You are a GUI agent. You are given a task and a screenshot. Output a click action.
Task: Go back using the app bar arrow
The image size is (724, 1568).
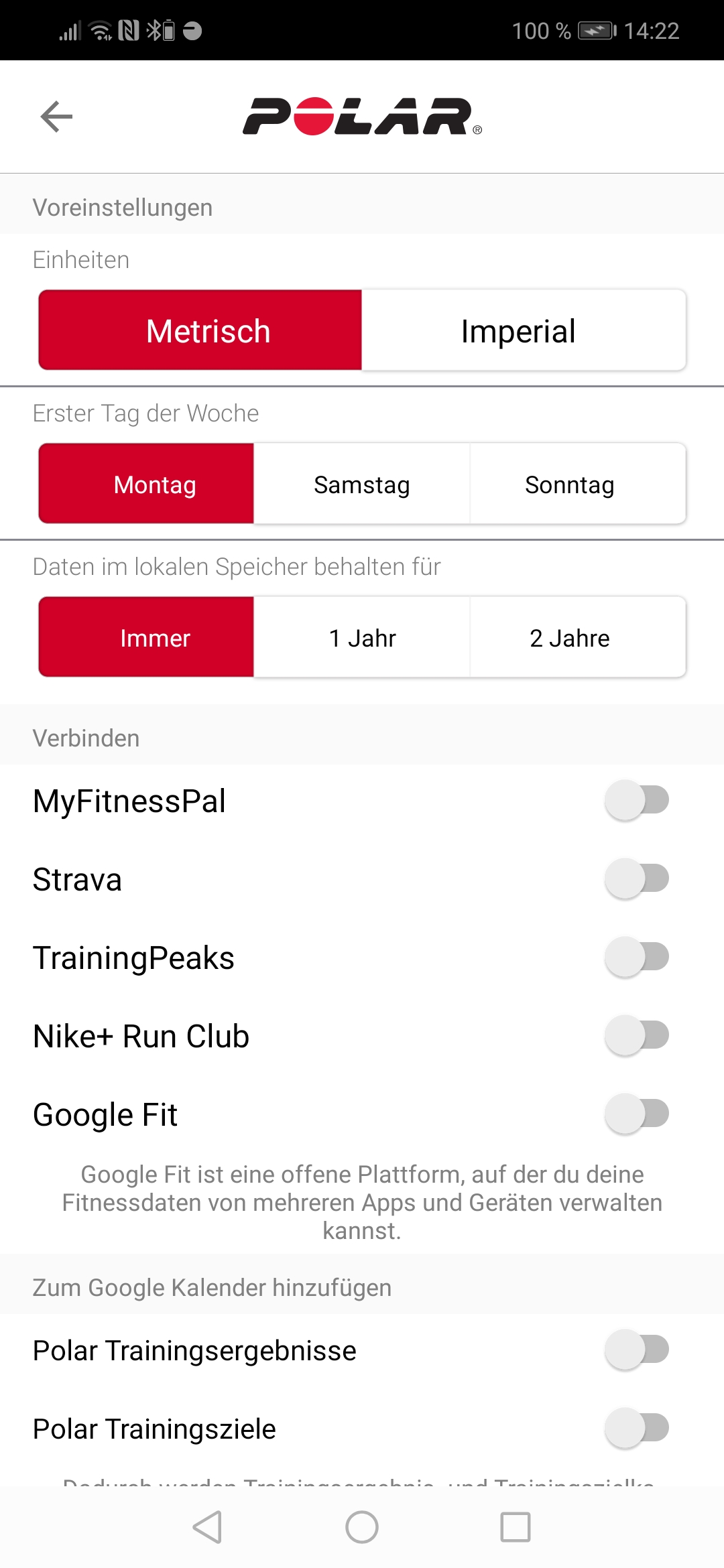pos(56,117)
